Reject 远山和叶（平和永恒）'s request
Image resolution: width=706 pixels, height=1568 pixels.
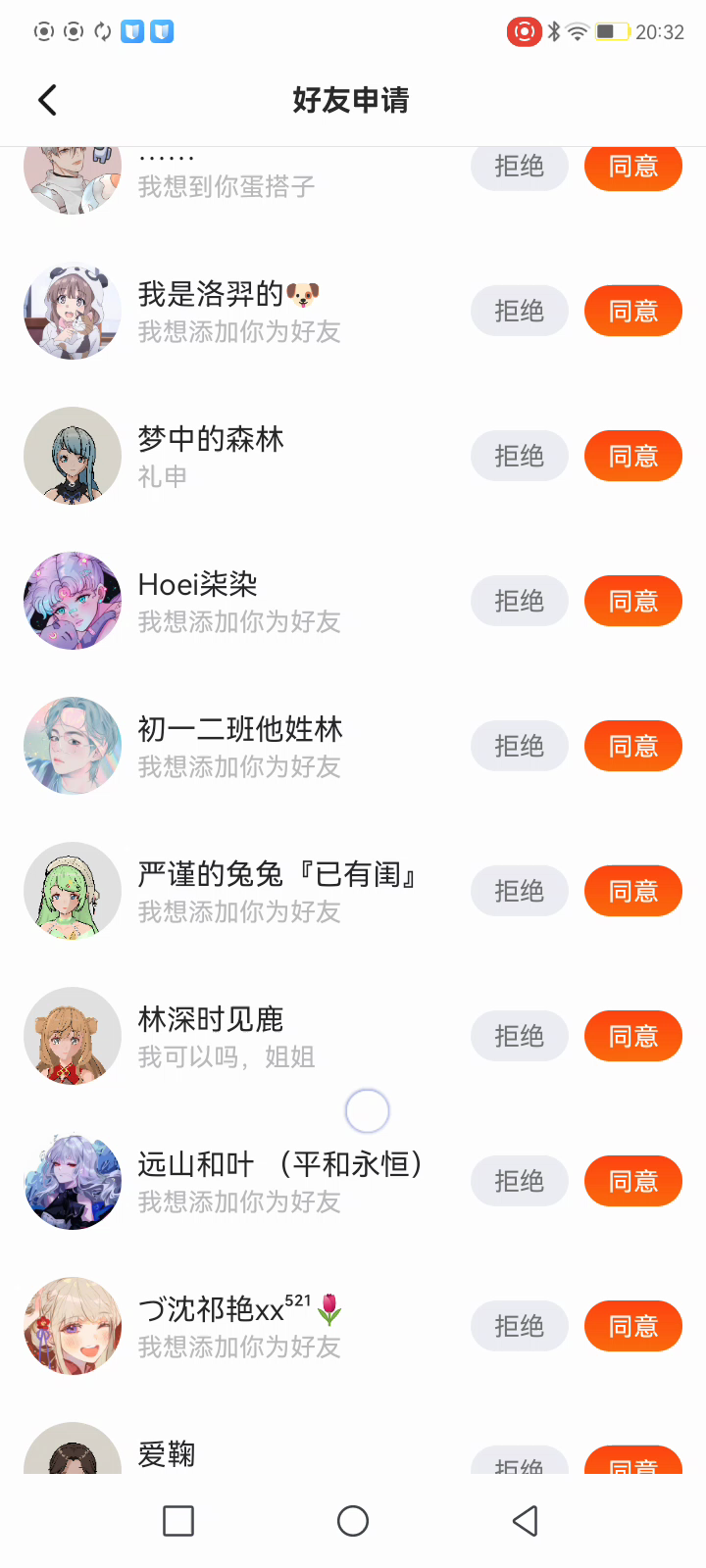tap(519, 1181)
